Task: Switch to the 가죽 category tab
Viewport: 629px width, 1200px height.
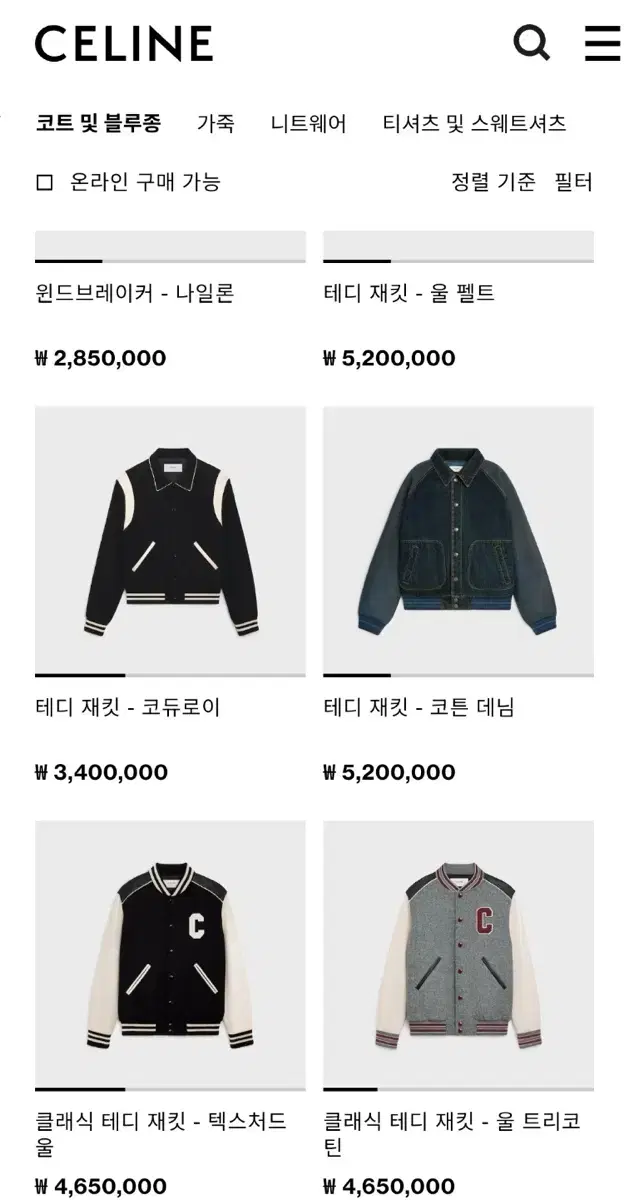Action: click(x=215, y=123)
